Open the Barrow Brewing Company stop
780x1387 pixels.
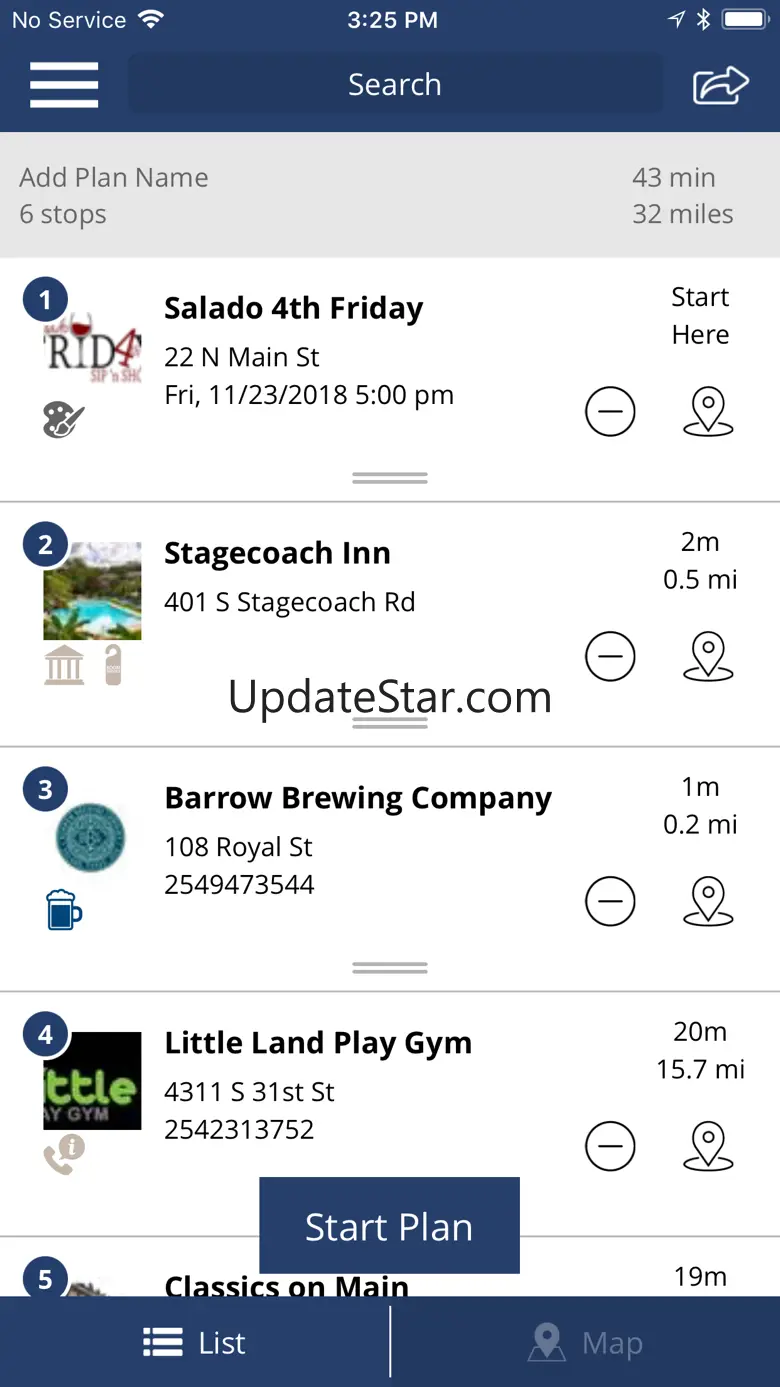pos(357,799)
